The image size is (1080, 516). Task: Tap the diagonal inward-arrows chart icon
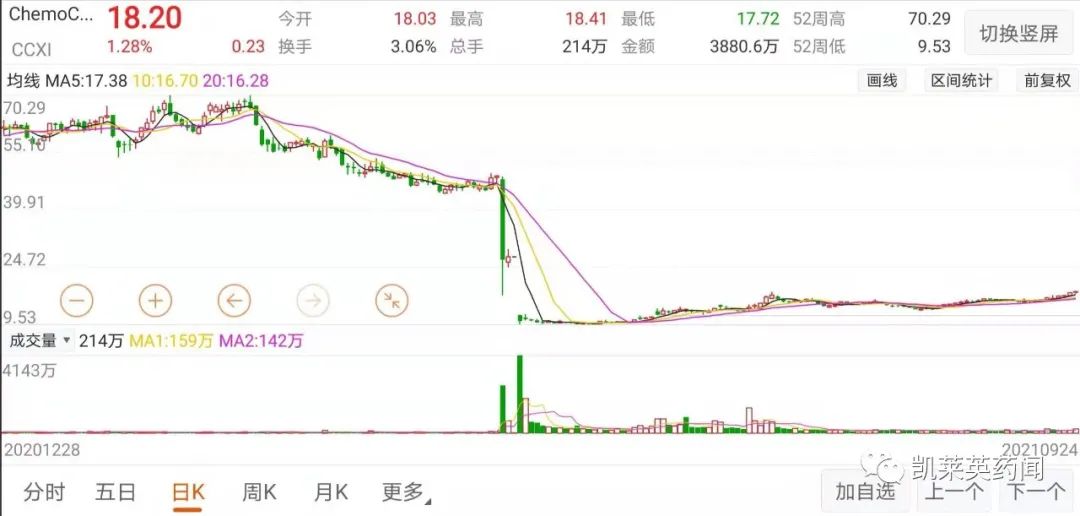(391, 299)
